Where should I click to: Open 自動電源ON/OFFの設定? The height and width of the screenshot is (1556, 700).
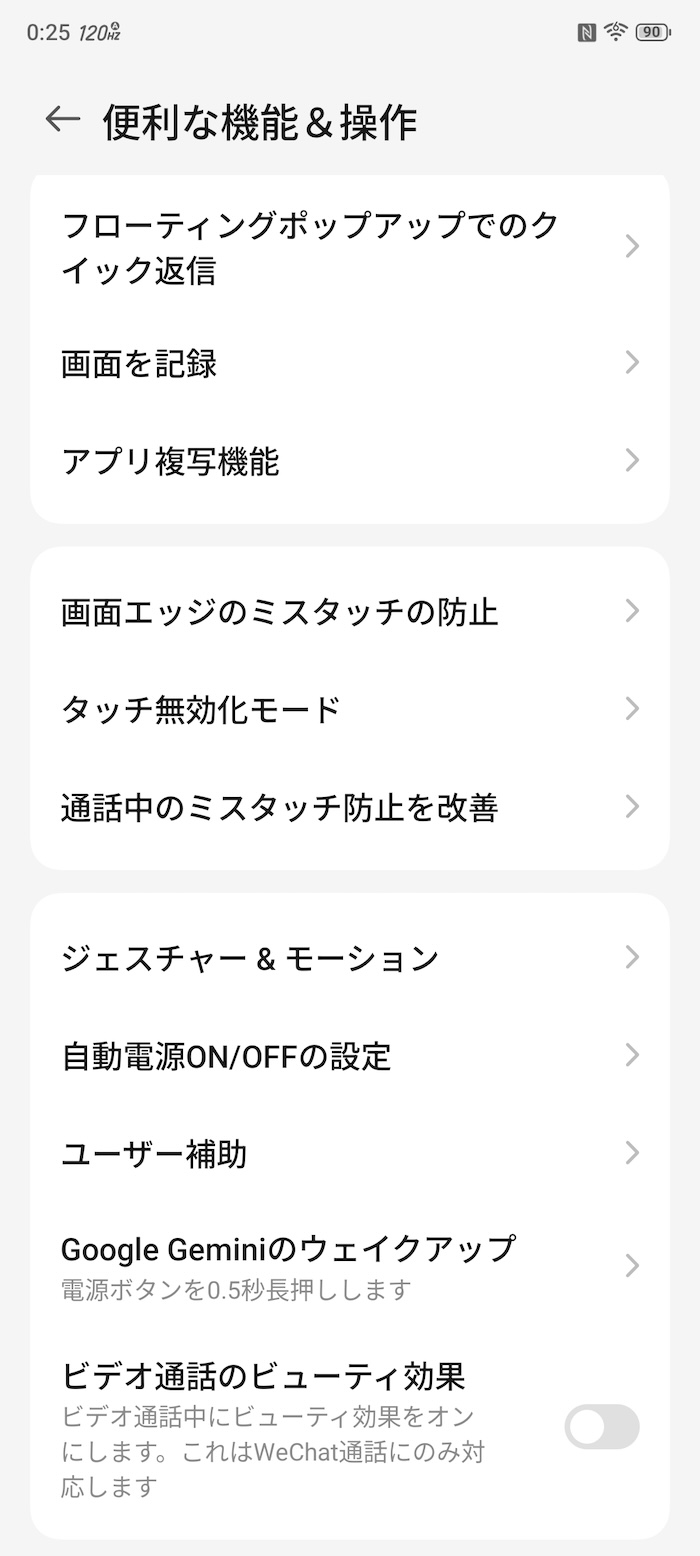coord(350,1055)
